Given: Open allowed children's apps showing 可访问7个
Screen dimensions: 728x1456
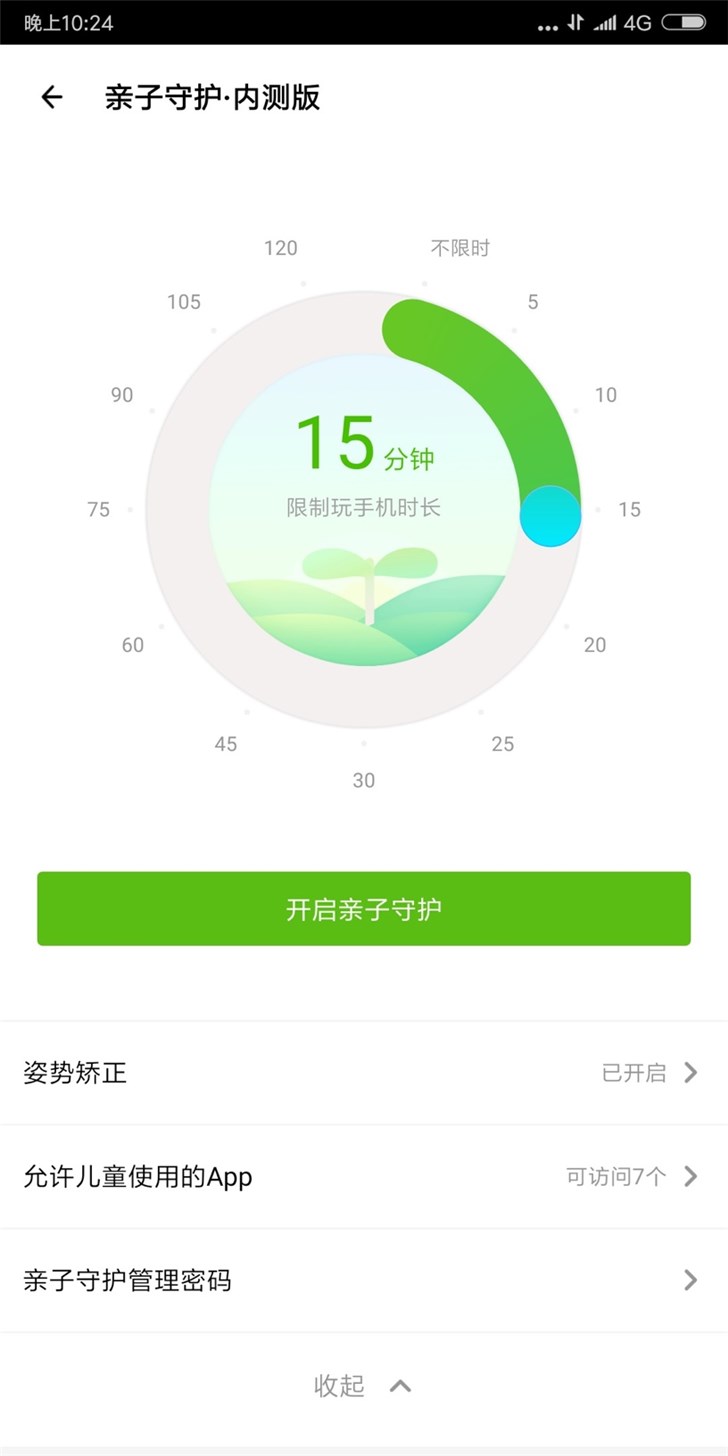Looking at the screenshot, I should tap(139, 1177).
